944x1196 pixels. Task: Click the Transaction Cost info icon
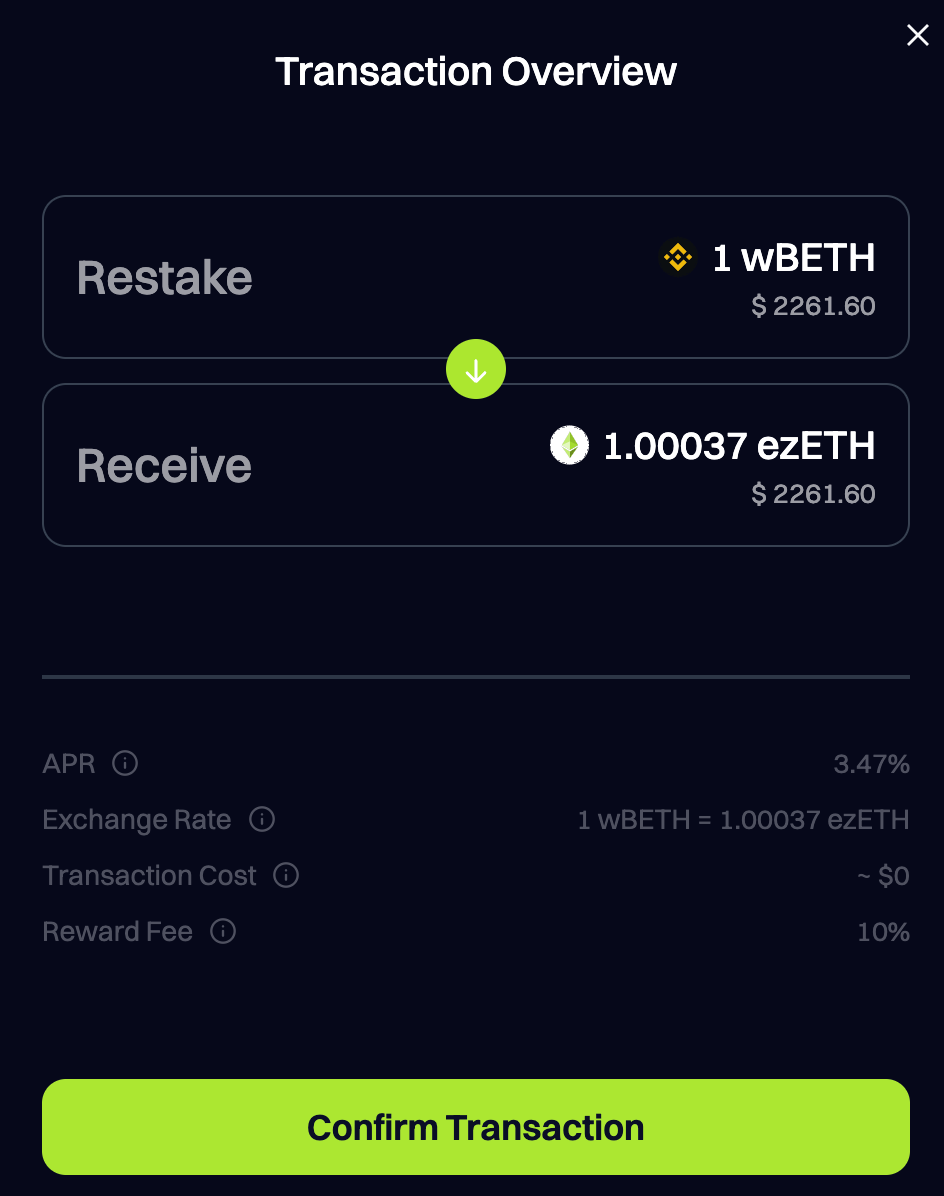(286, 876)
